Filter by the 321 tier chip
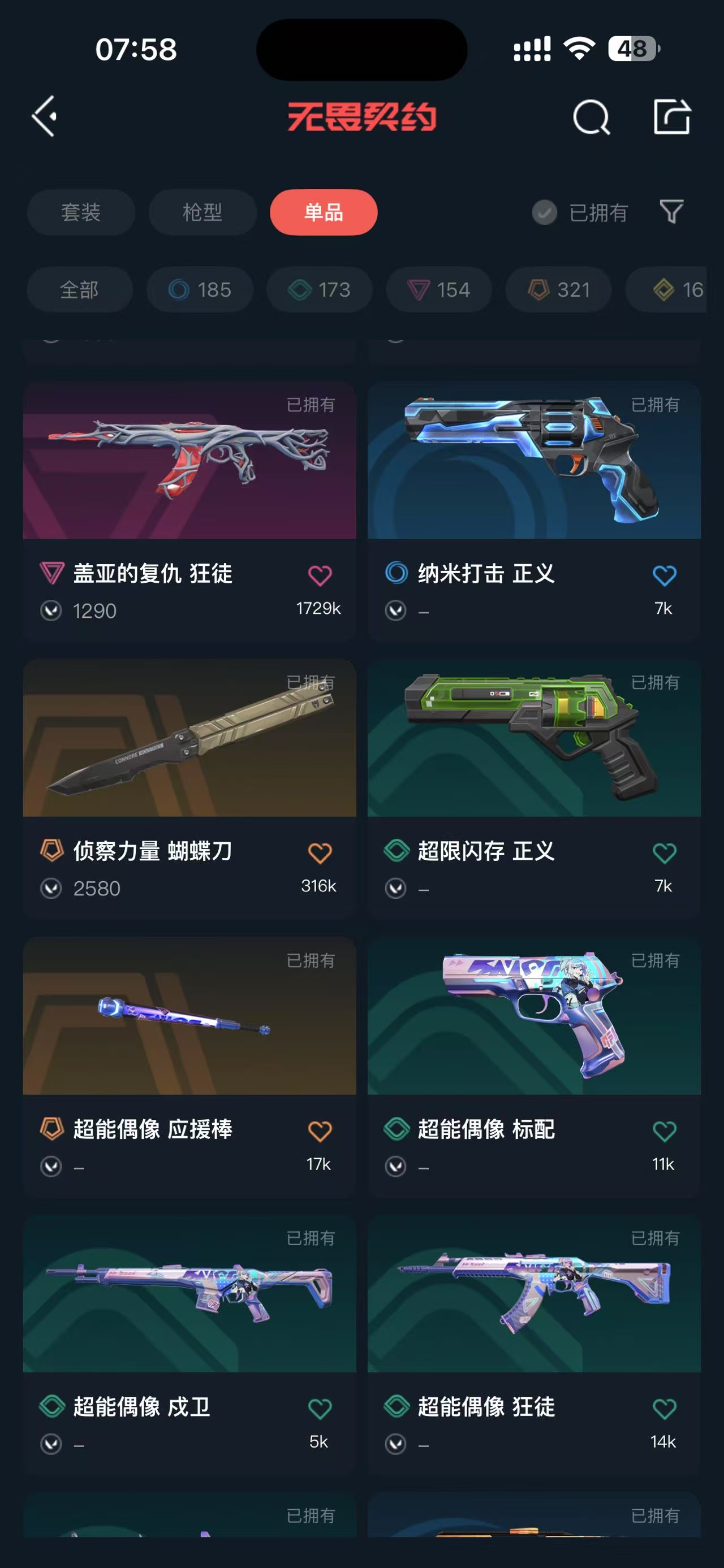Viewport: 724px width, 1568px height. click(558, 289)
